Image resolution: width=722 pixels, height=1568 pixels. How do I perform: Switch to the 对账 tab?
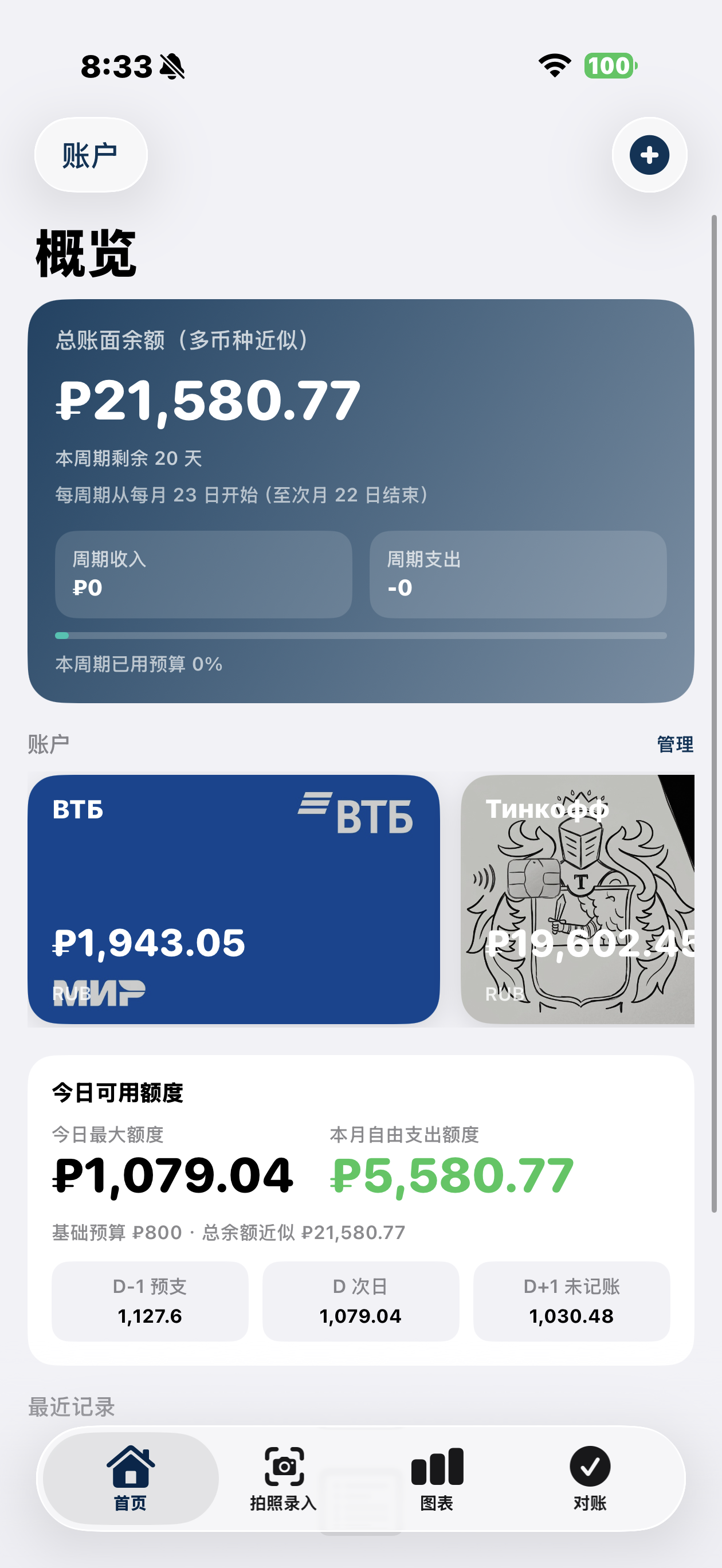(x=590, y=1479)
